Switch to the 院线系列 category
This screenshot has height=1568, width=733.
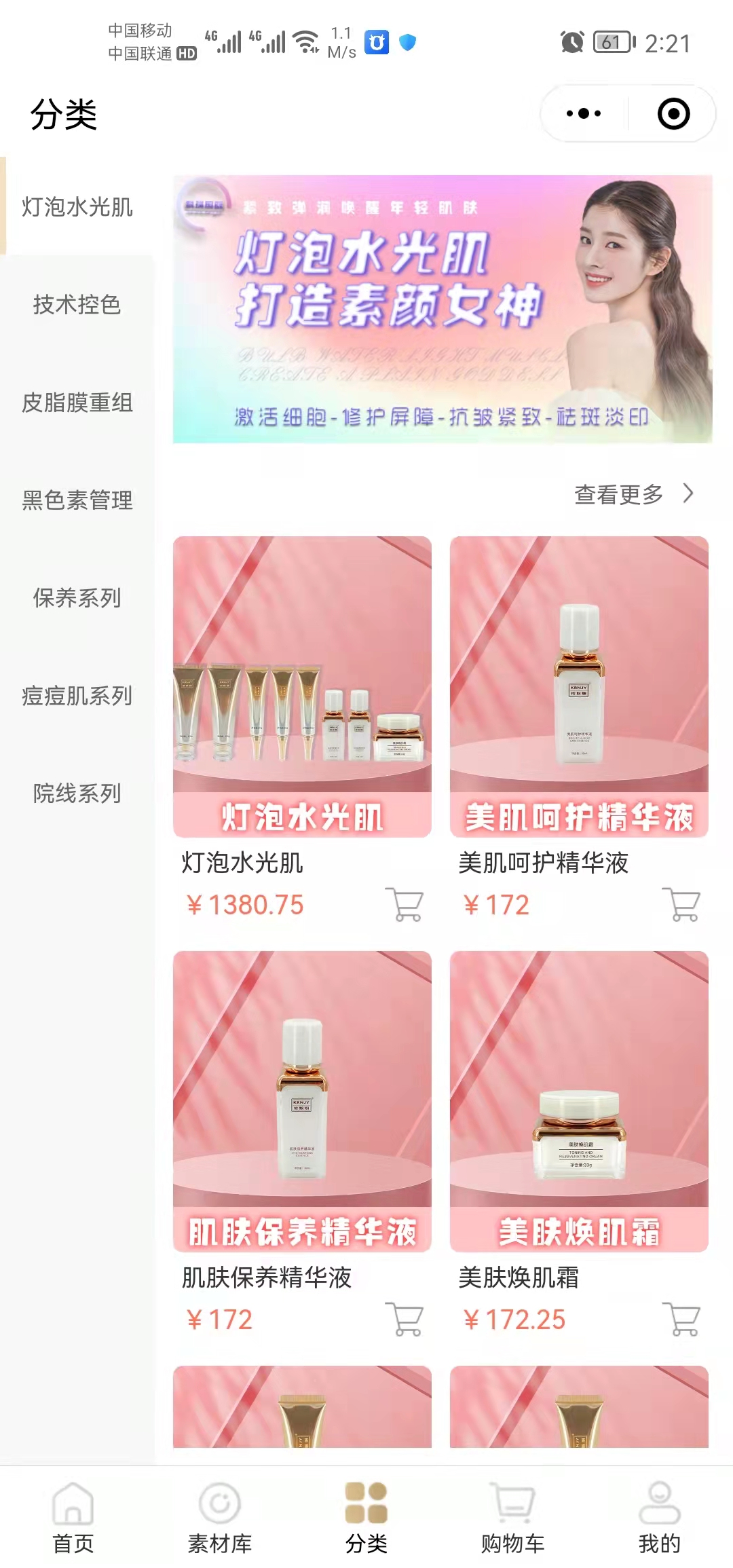point(77,794)
